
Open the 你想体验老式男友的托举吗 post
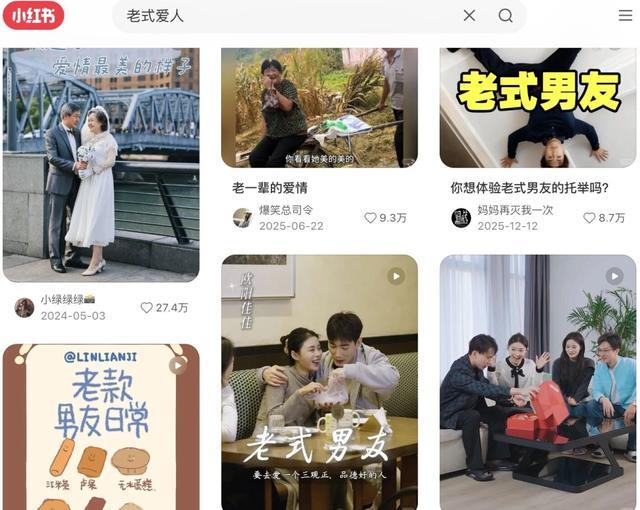point(538,108)
